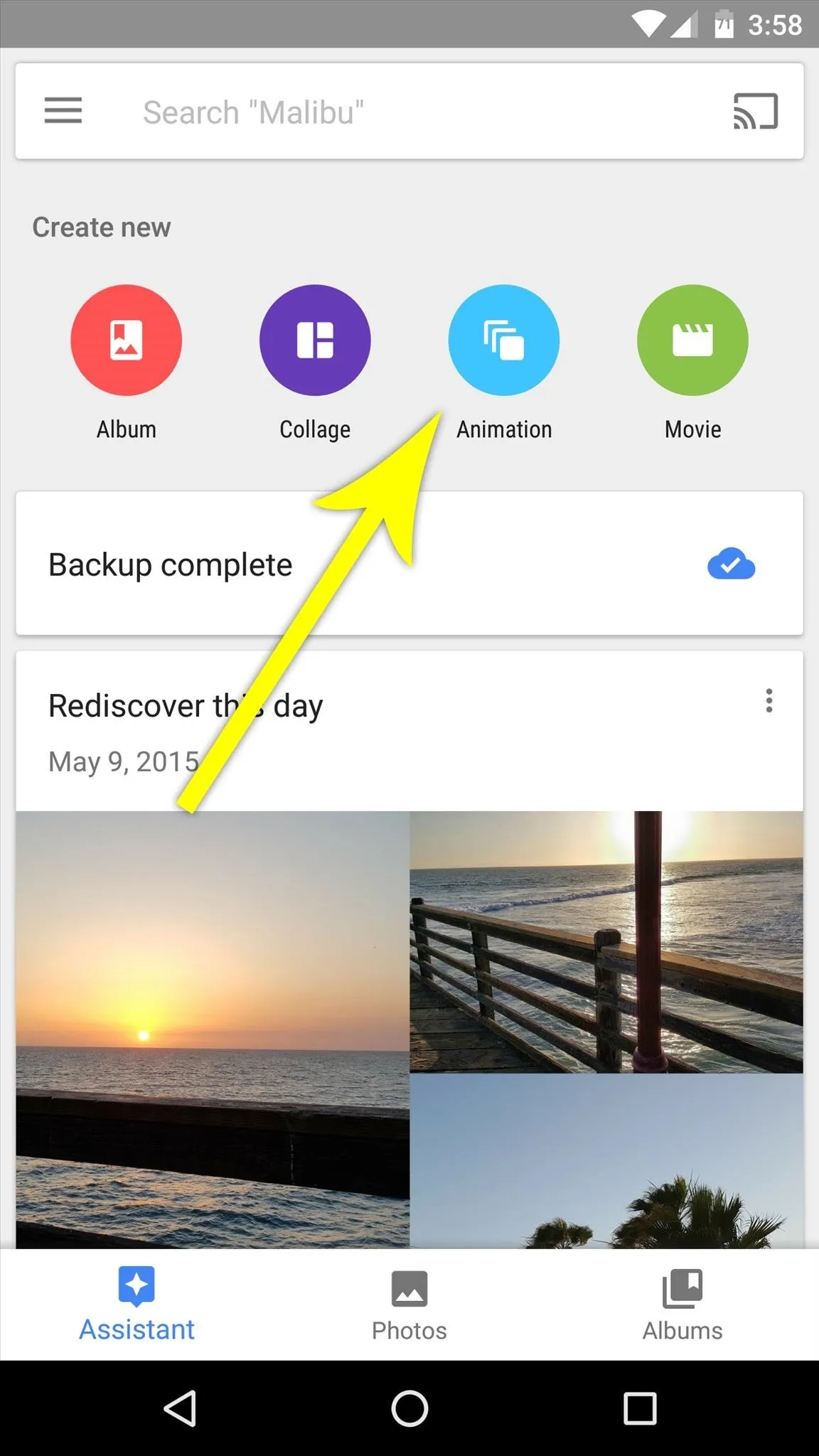Open recent apps from navigation bar

click(x=640, y=1408)
